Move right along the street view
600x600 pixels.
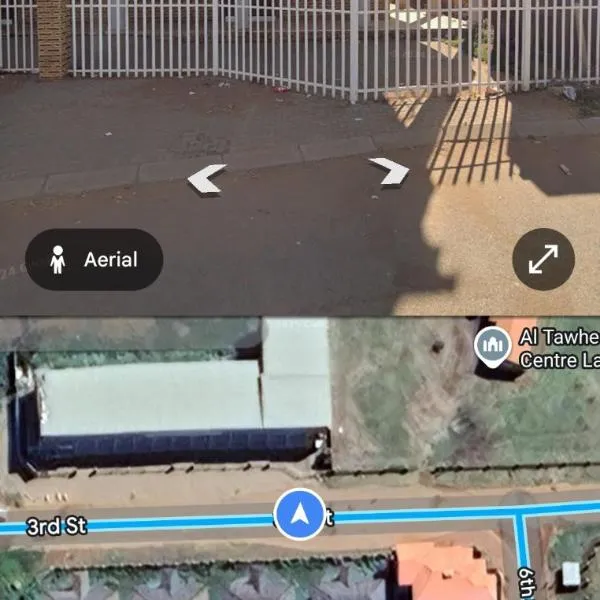point(390,171)
